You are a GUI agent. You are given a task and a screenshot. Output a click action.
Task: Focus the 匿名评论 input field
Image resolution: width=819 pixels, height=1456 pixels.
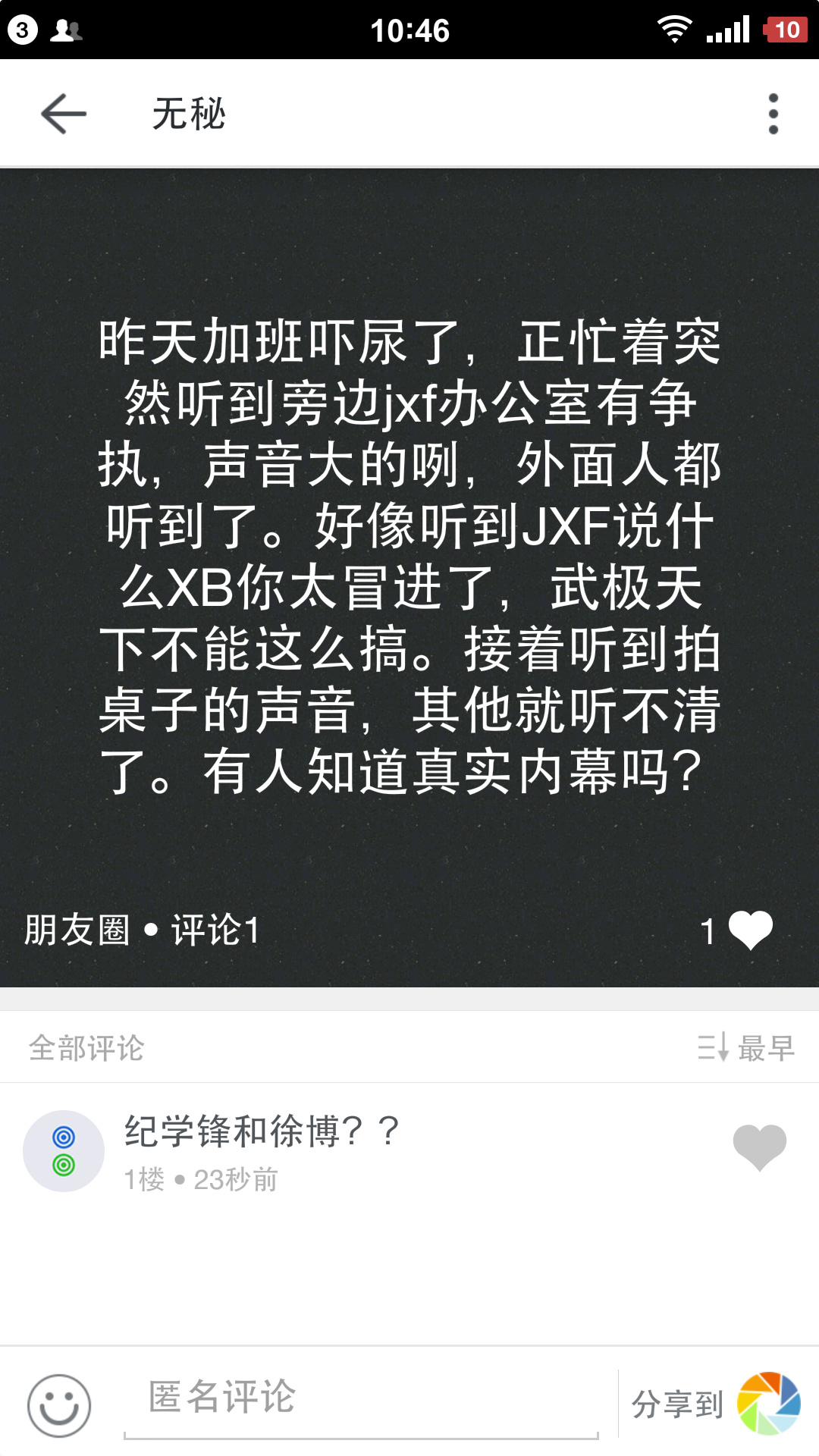[x=361, y=1398]
